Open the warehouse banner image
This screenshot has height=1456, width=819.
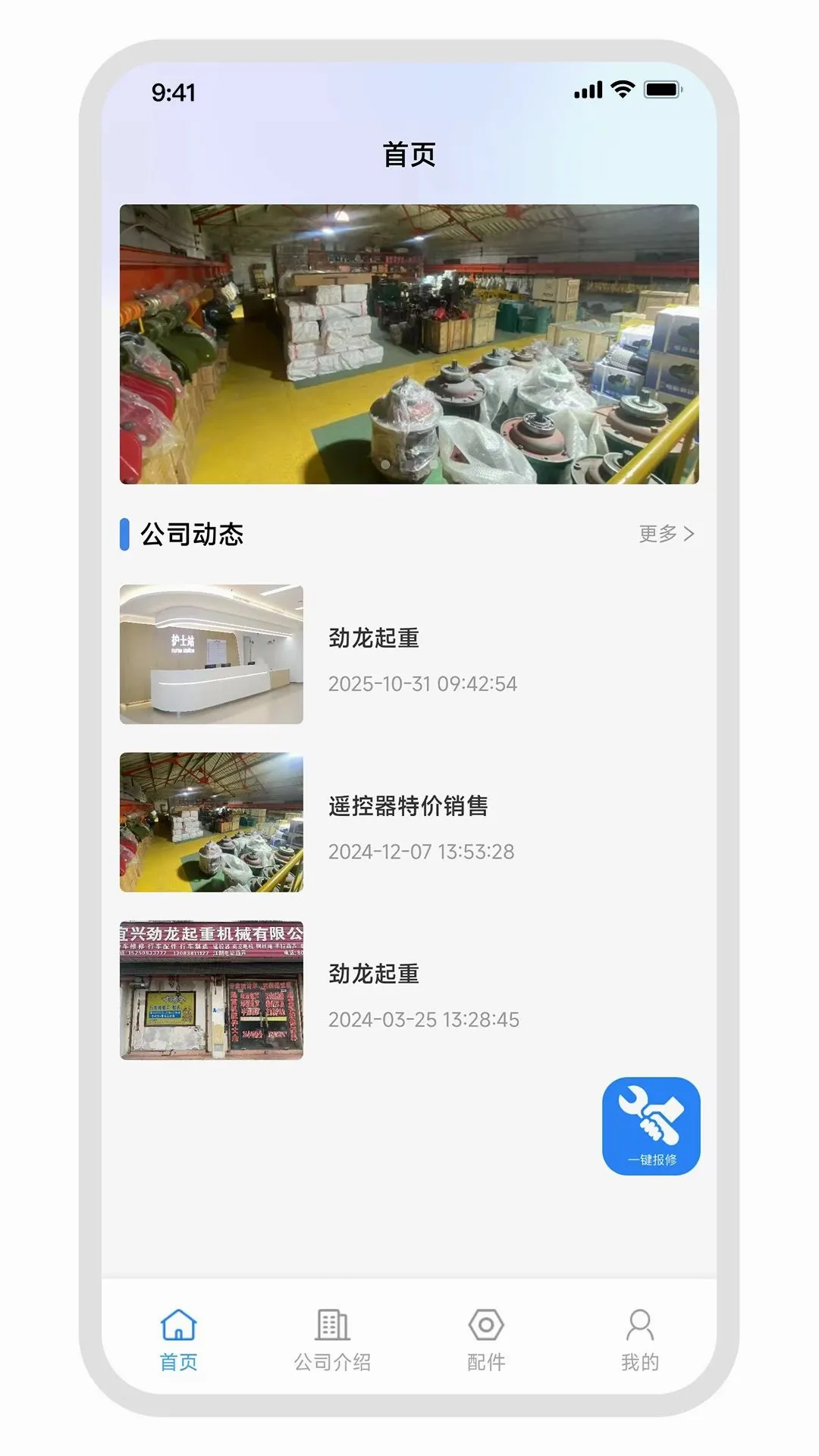[409, 344]
